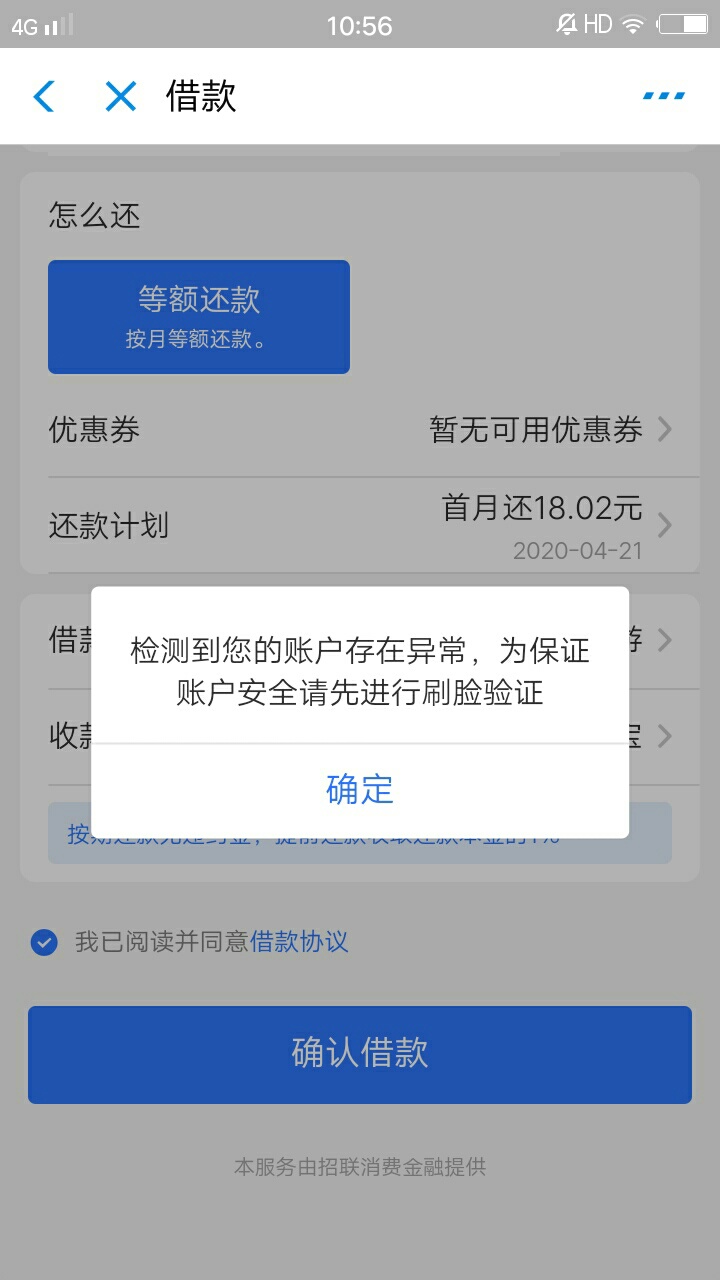Close the 借款 page with the X icon

(121, 97)
